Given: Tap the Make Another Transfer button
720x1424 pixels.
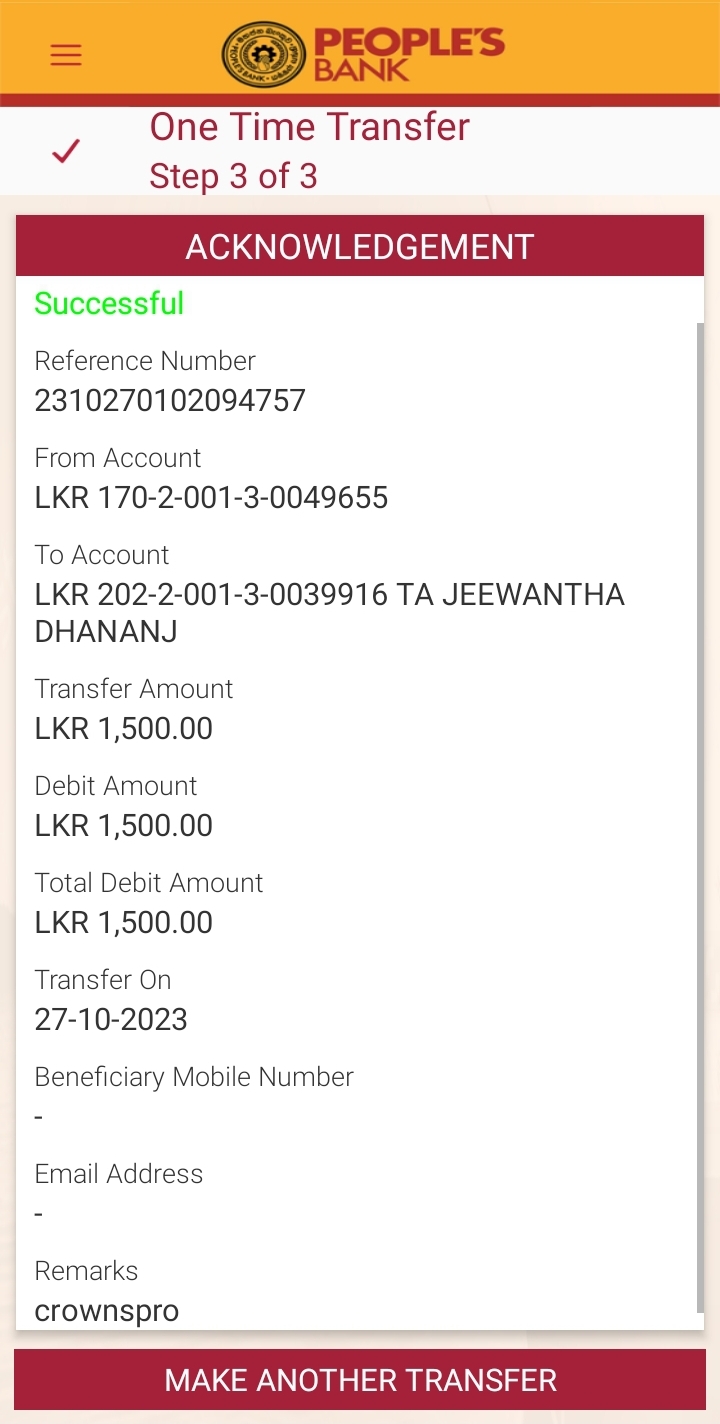Looking at the screenshot, I should point(360,1380).
